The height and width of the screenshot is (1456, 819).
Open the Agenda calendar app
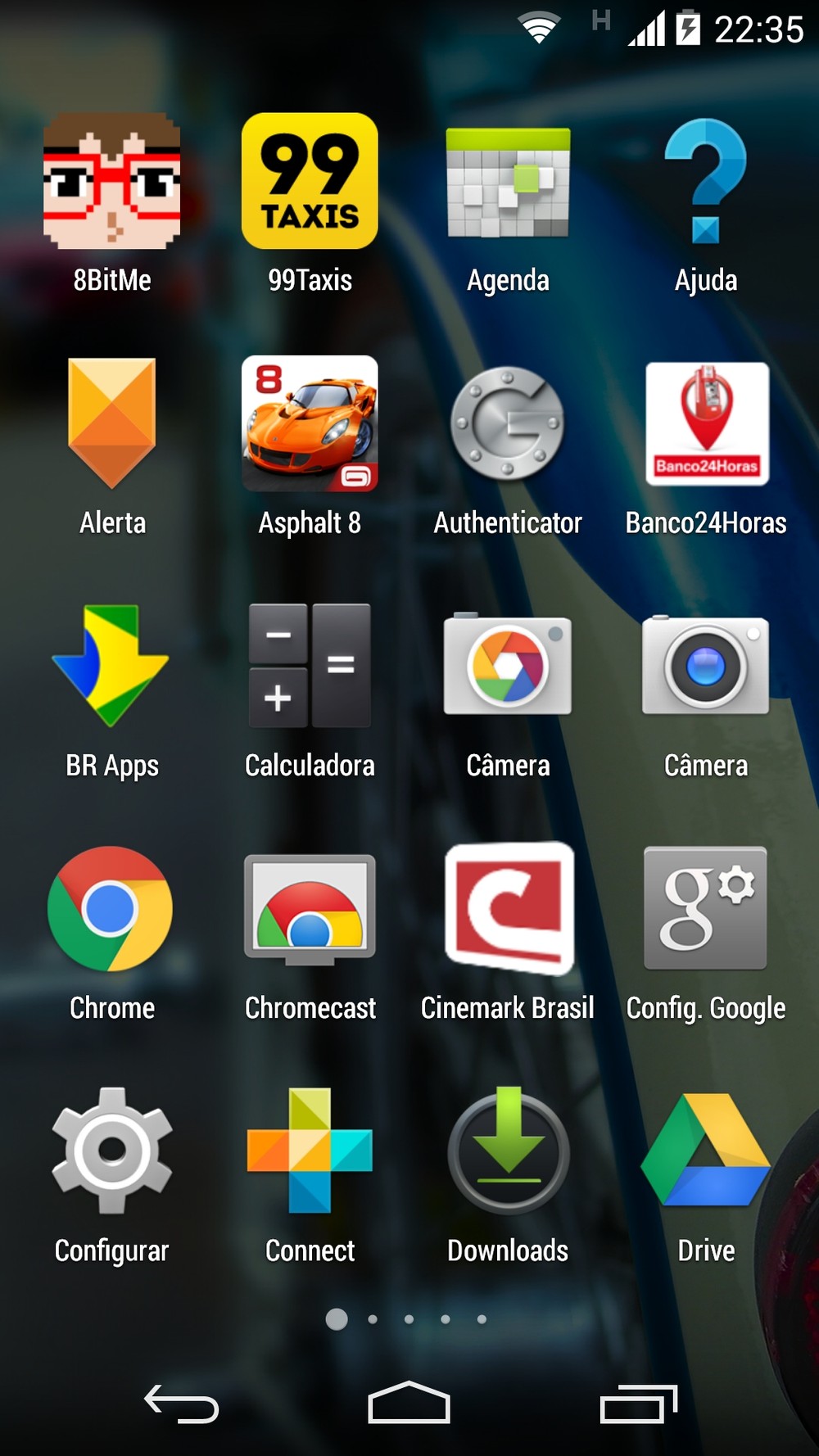click(508, 182)
